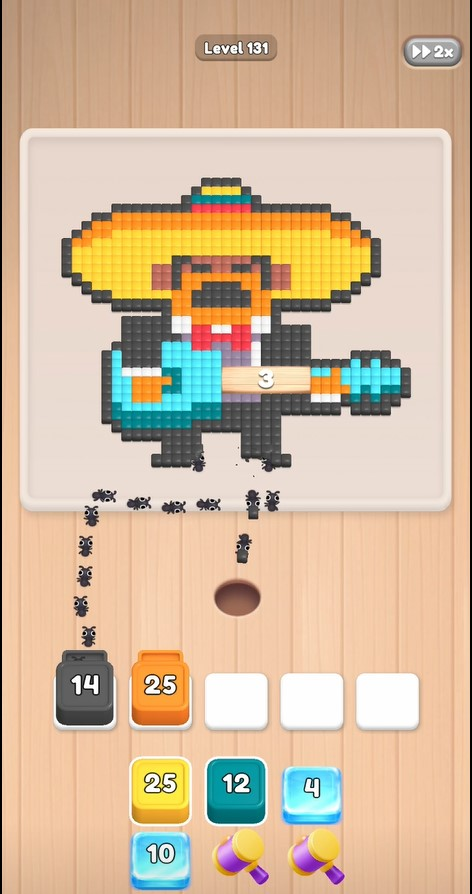Image resolution: width=472 pixels, height=894 pixels.
Task: Tap the black 14 block in the tray
Action: click(85, 688)
